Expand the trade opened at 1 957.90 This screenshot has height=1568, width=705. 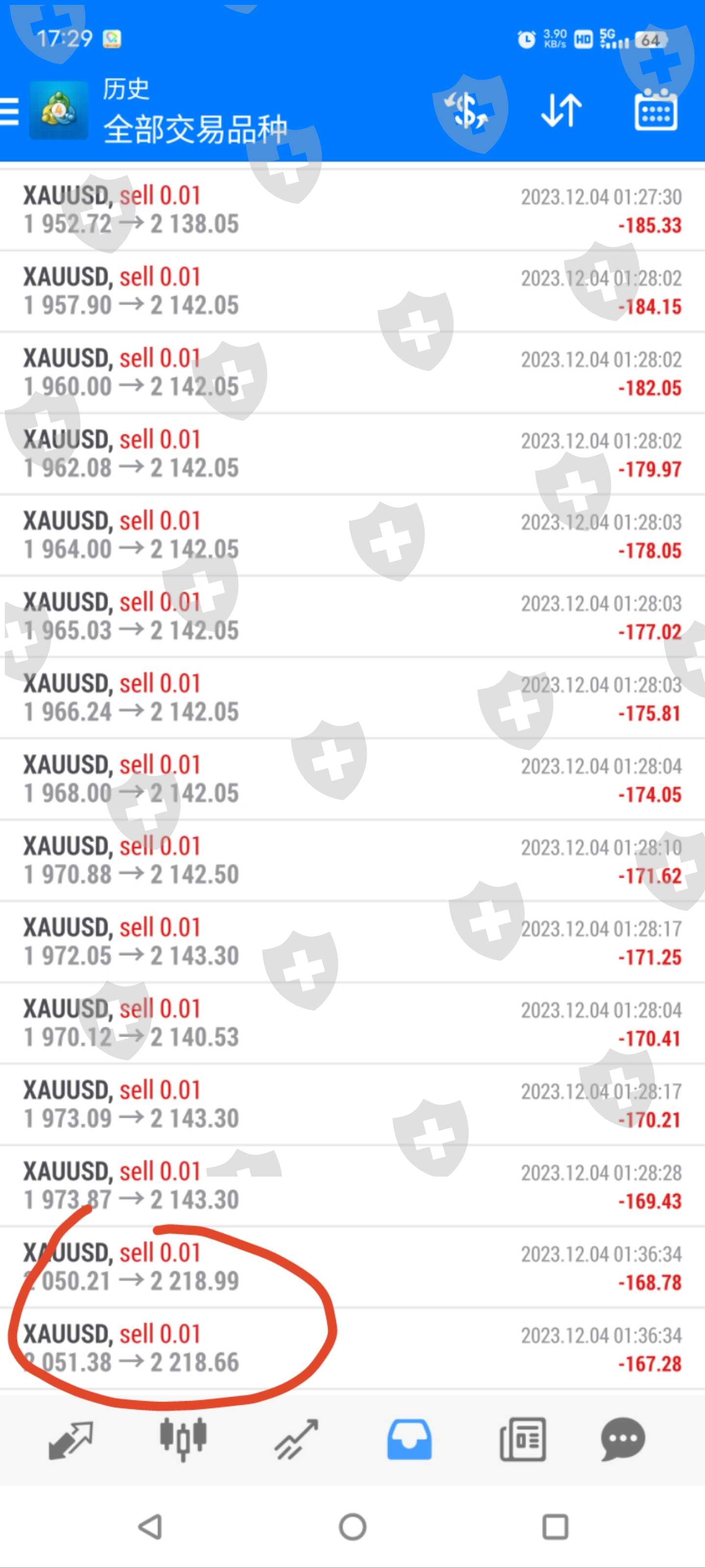352,291
